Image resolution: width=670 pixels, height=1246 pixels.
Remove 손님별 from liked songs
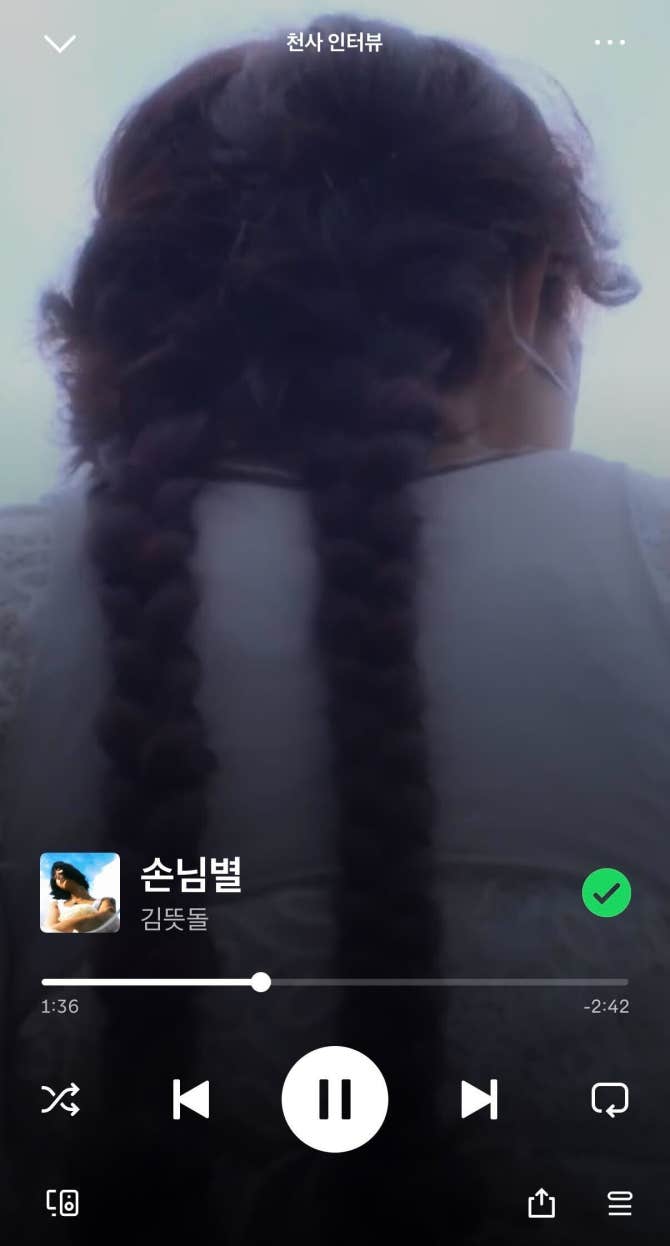pyautogui.click(x=606, y=893)
